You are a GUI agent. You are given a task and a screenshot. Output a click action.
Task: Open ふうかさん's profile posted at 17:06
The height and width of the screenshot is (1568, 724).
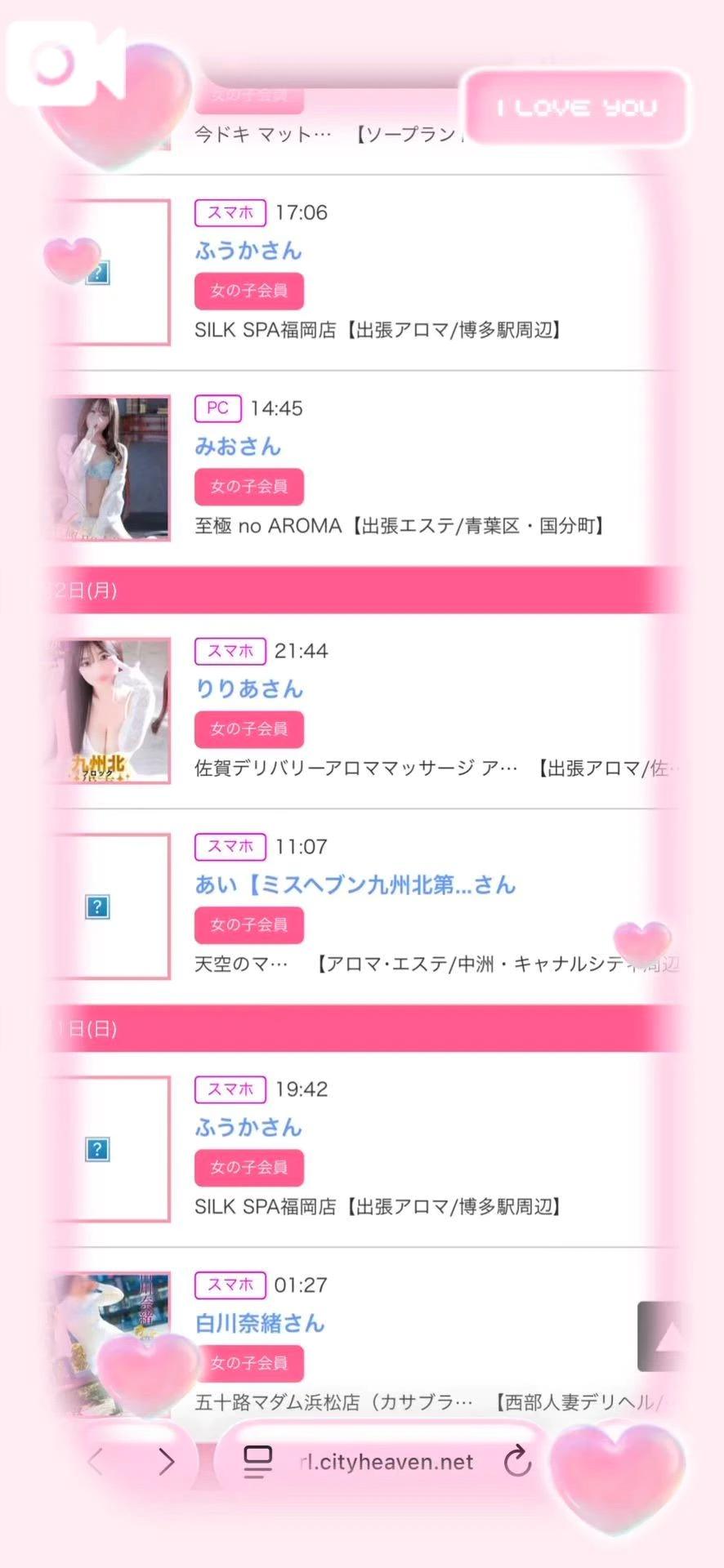247,251
